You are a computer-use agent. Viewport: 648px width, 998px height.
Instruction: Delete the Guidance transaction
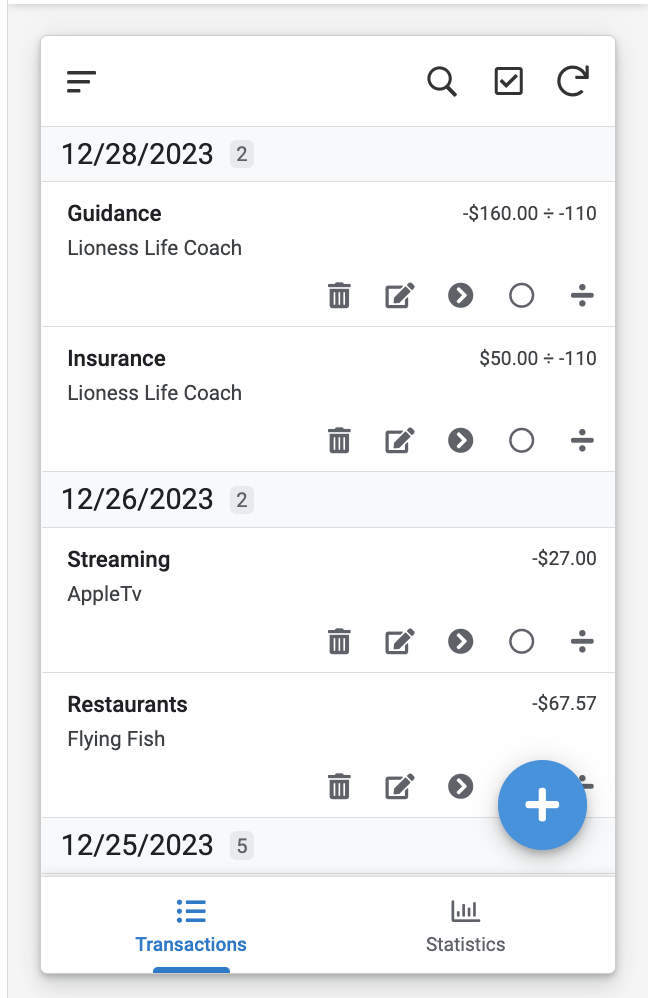340,296
